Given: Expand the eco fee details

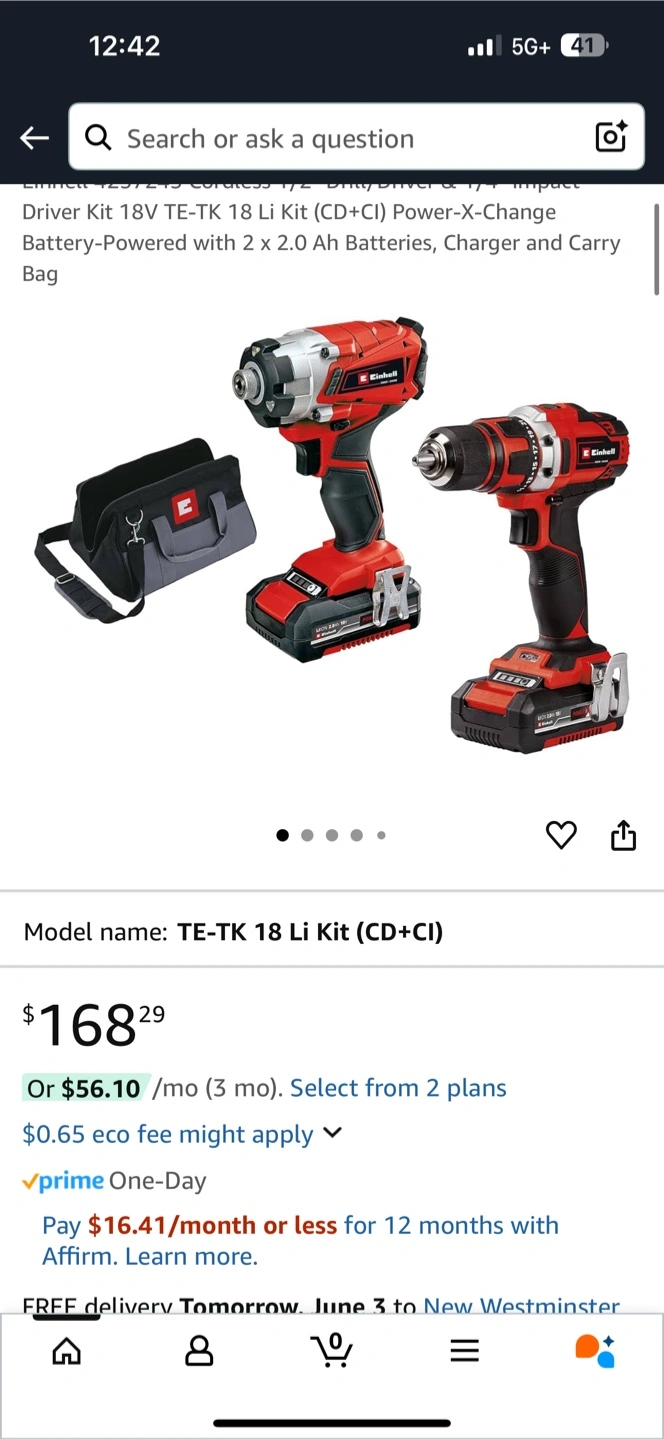Looking at the screenshot, I should pyautogui.click(x=333, y=1133).
